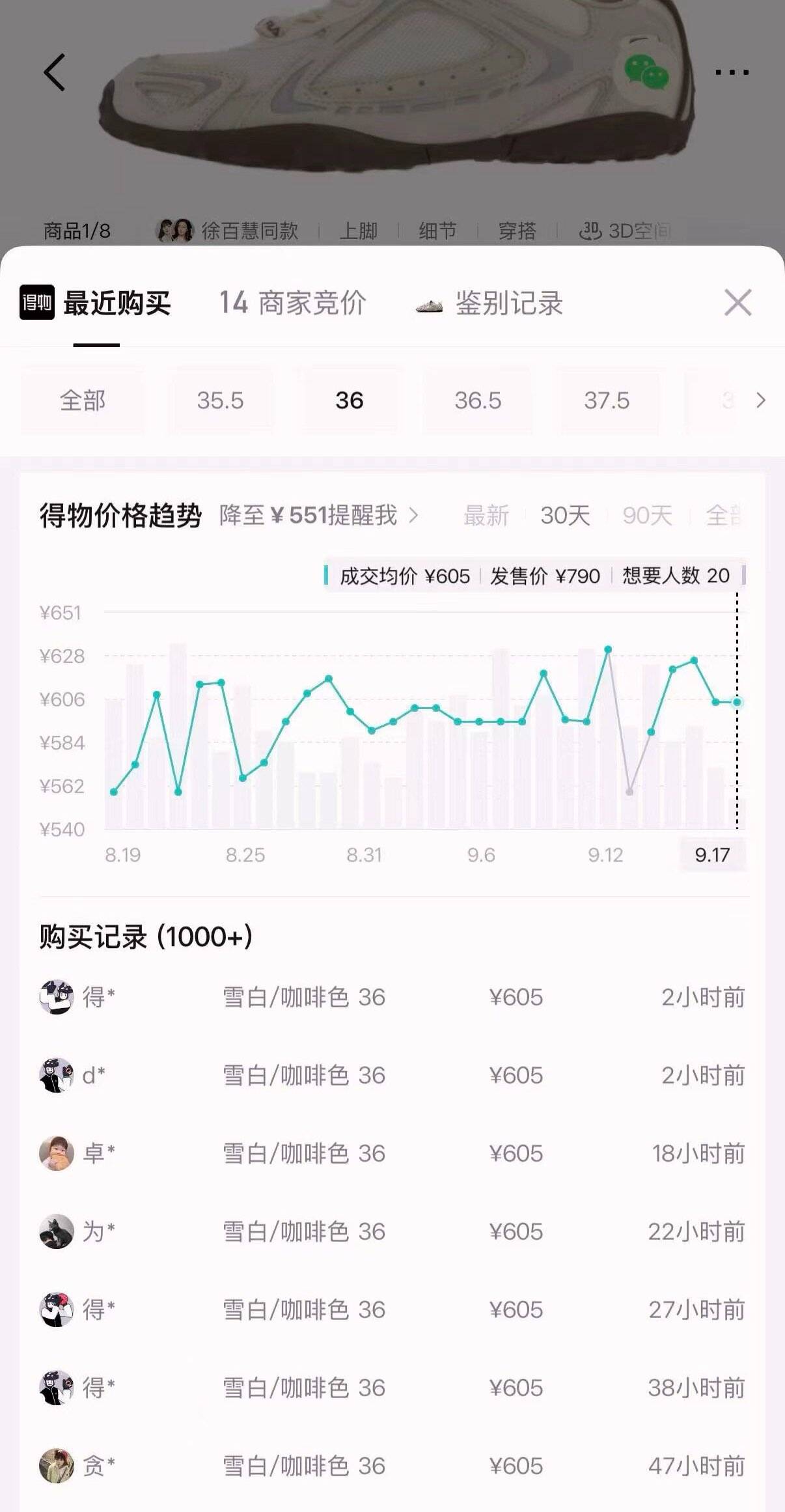Tap the floating WeChat share icon
785x1512 pixels.
coord(646,72)
